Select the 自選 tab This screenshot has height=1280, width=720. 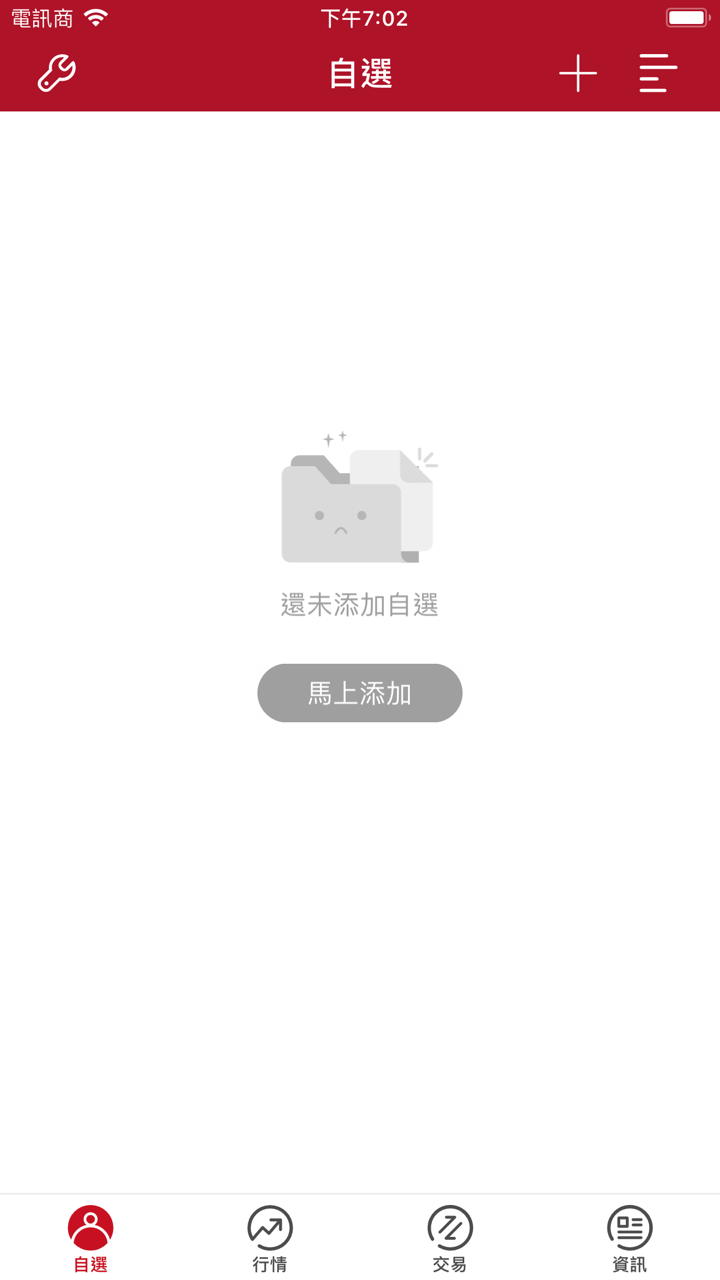click(x=90, y=1238)
